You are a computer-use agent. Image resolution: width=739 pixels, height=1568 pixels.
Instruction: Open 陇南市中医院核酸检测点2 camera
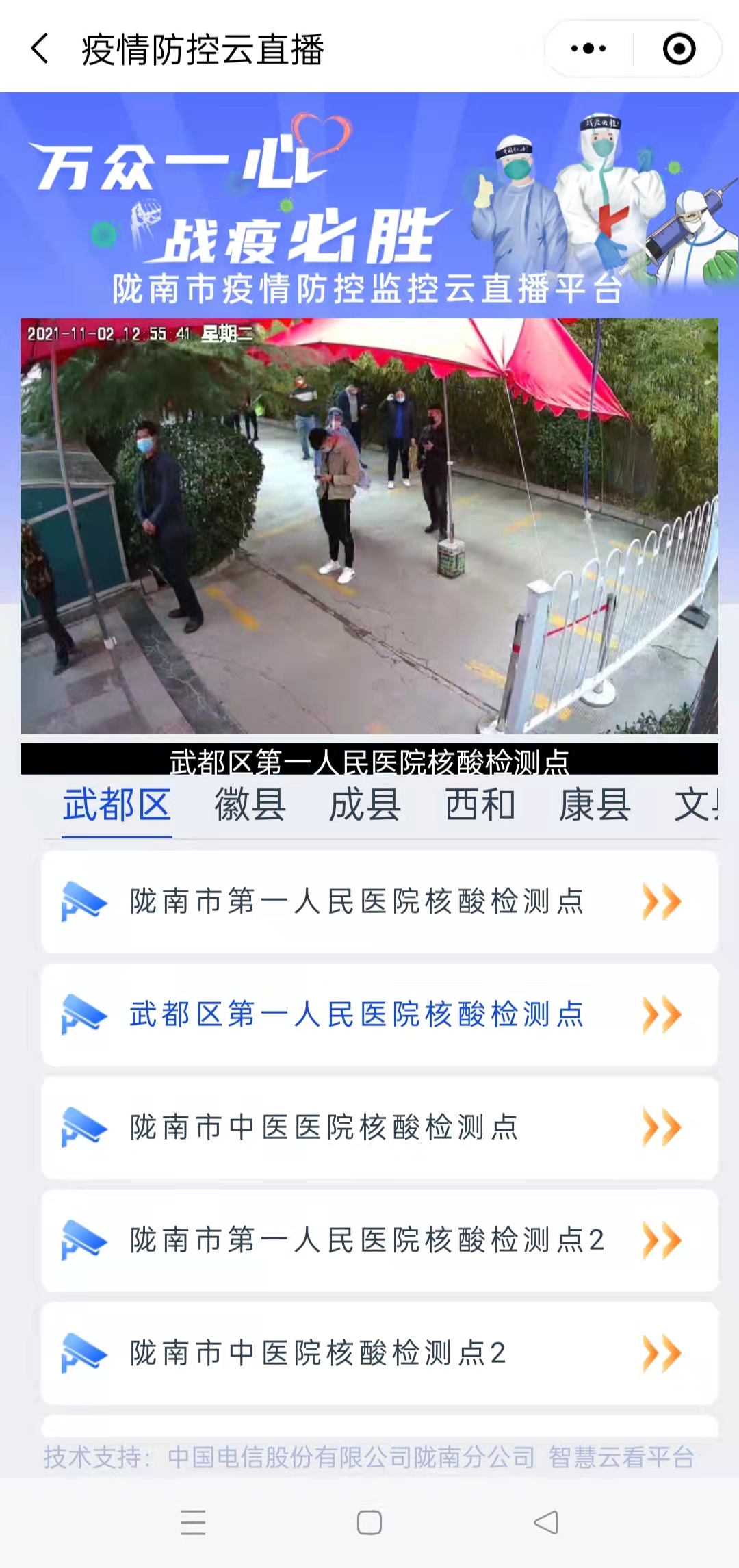[x=380, y=1353]
